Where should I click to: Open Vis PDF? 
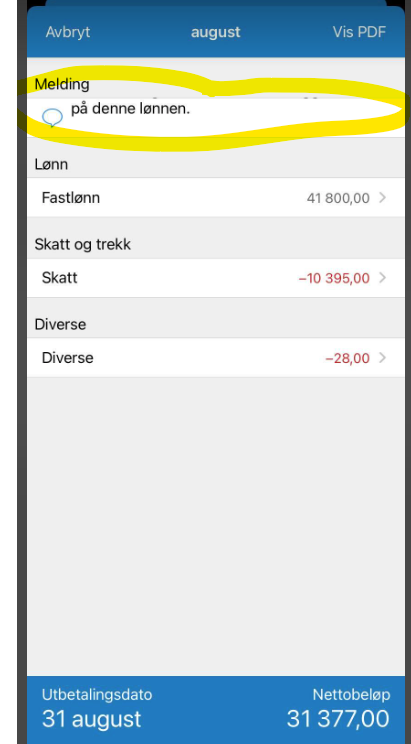tap(359, 32)
